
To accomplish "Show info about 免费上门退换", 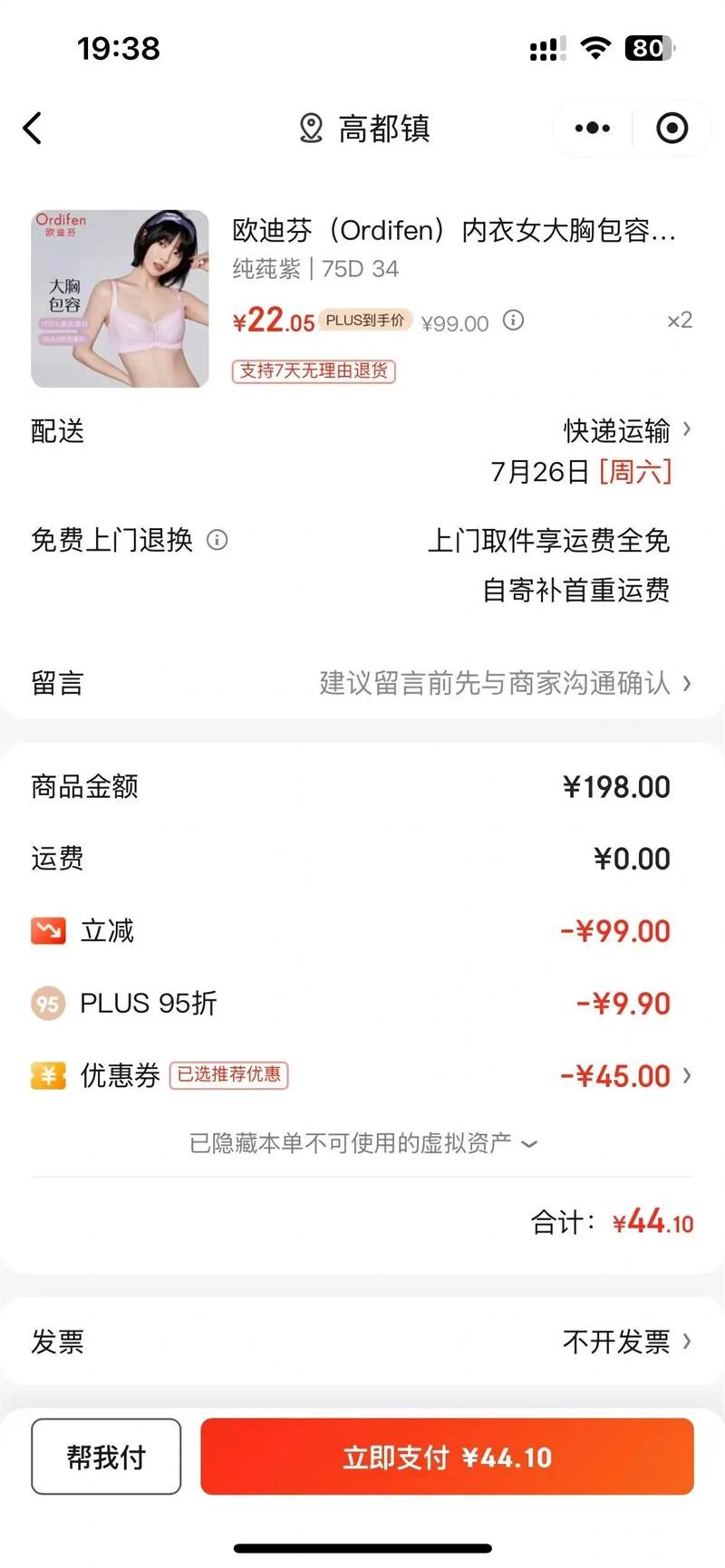I will 217,541.
